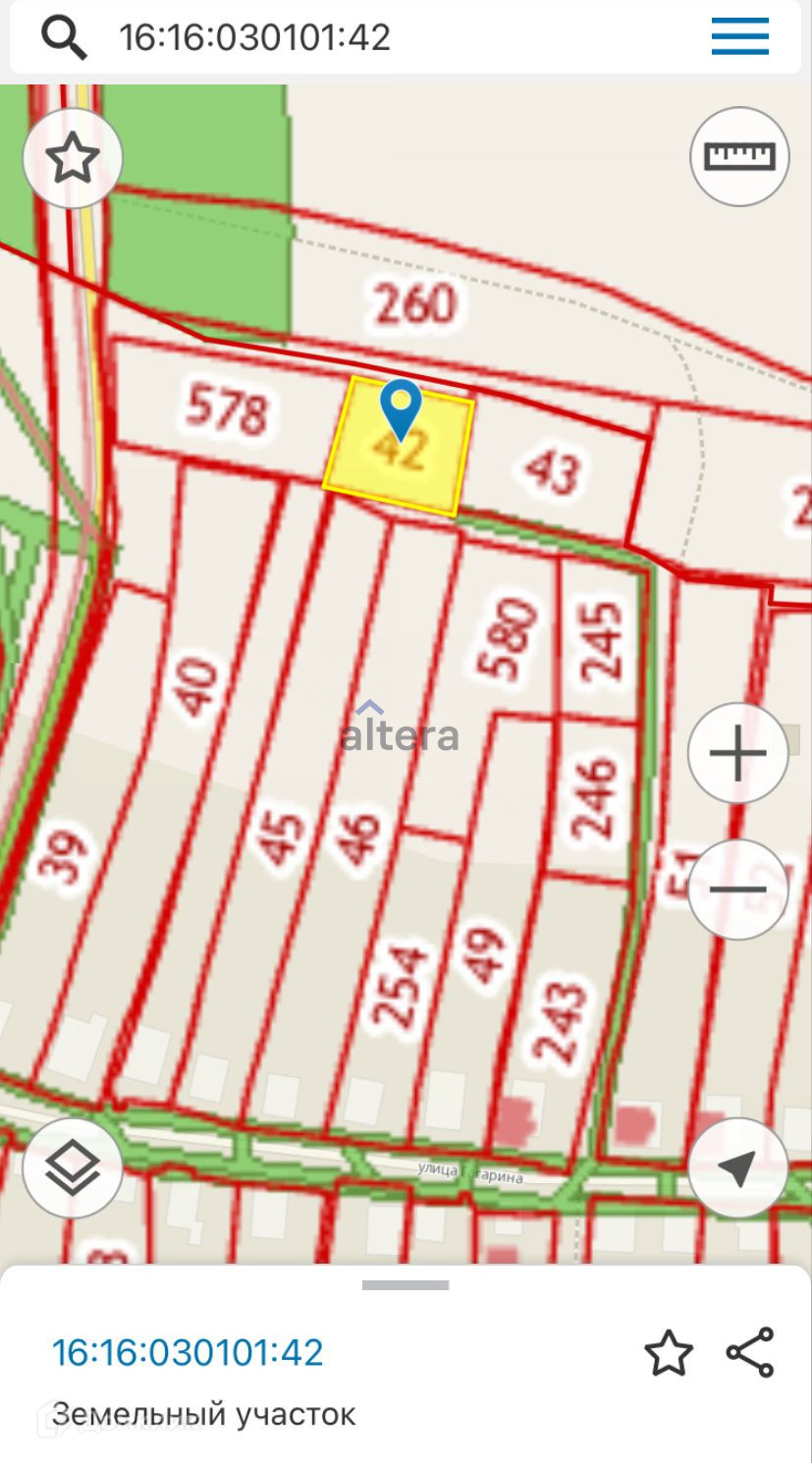Add parcel to favorites in bottom panel
Screen dimensions: 812x1463
(x=669, y=1353)
